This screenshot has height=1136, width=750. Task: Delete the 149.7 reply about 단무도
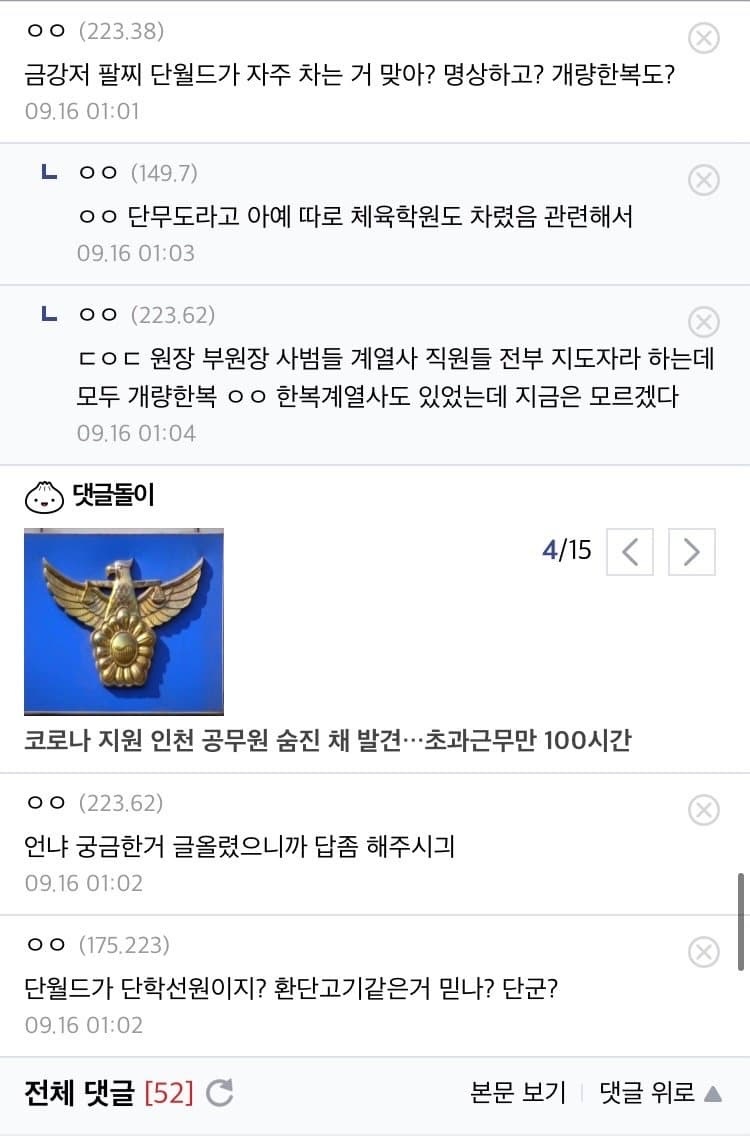(704, 180)
